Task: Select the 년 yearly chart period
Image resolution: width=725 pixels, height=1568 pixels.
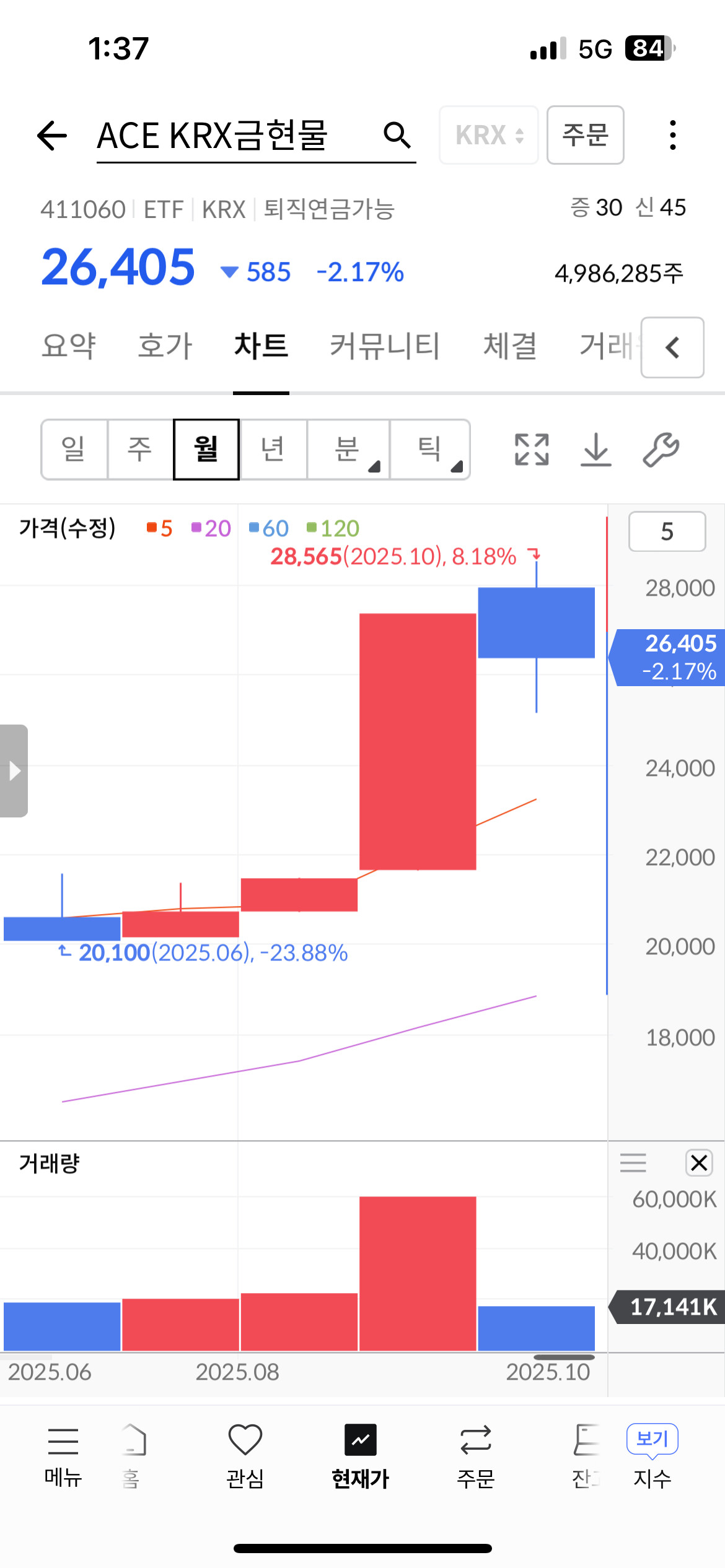Action: point(273,450)
